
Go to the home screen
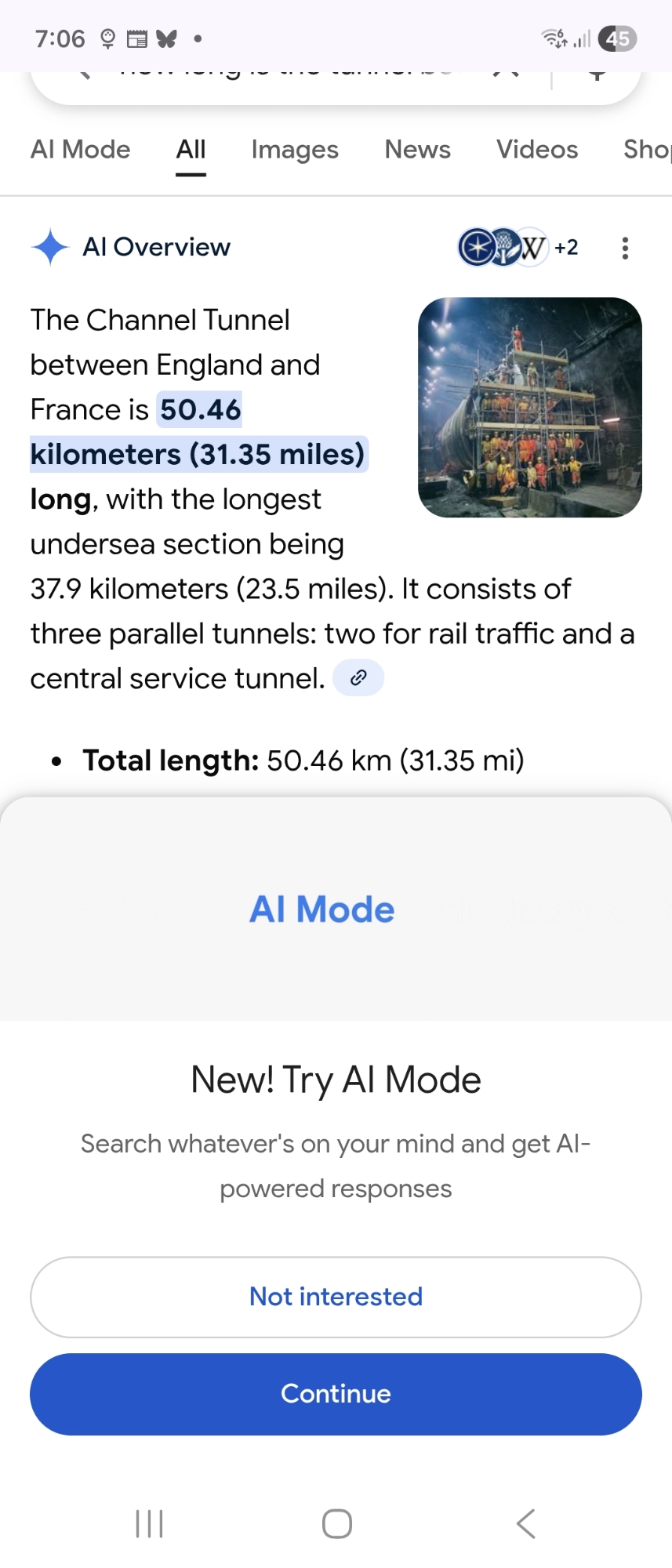(x=337, y=1524)
